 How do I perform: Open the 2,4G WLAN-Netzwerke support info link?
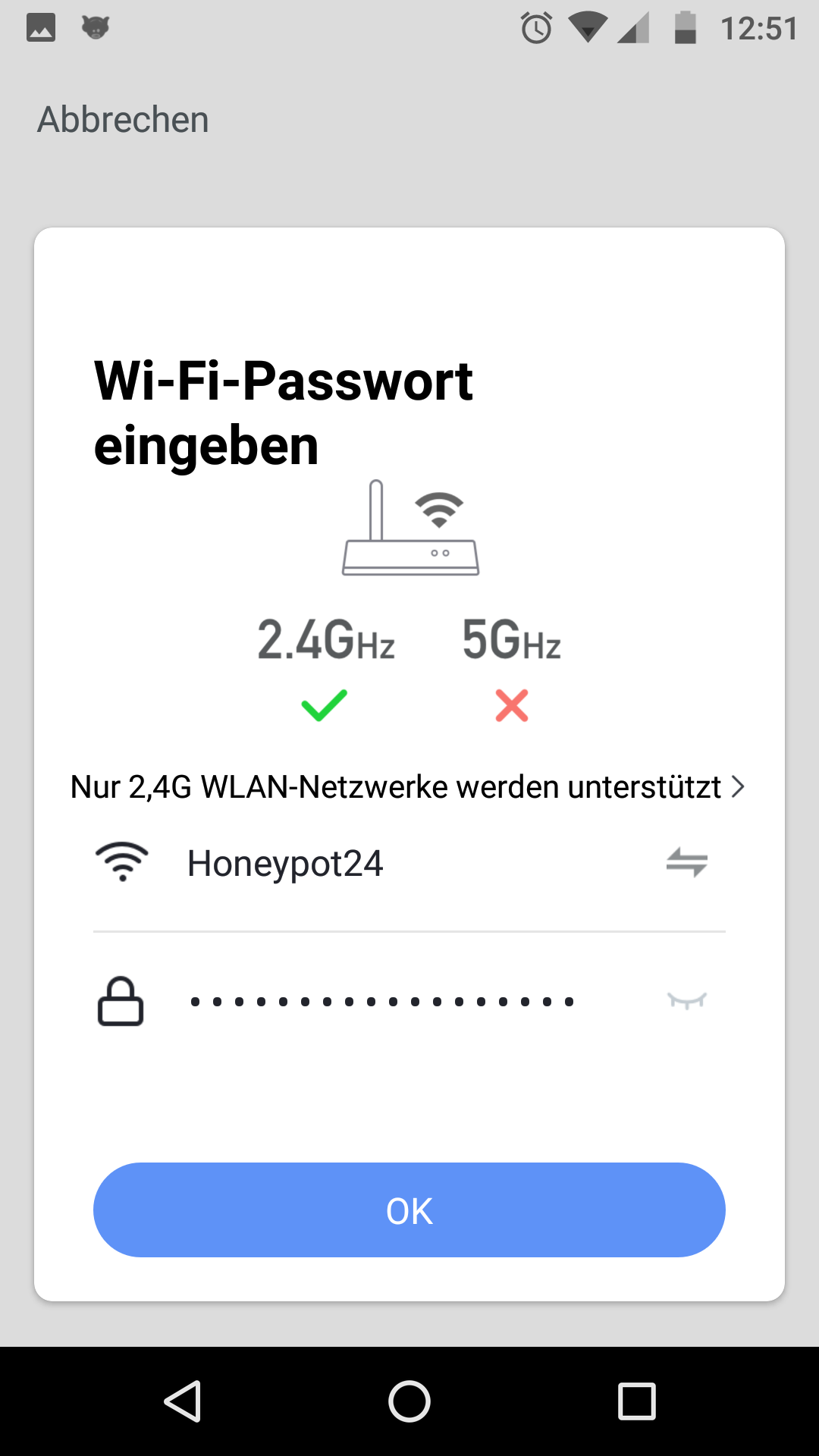(408, 787)
